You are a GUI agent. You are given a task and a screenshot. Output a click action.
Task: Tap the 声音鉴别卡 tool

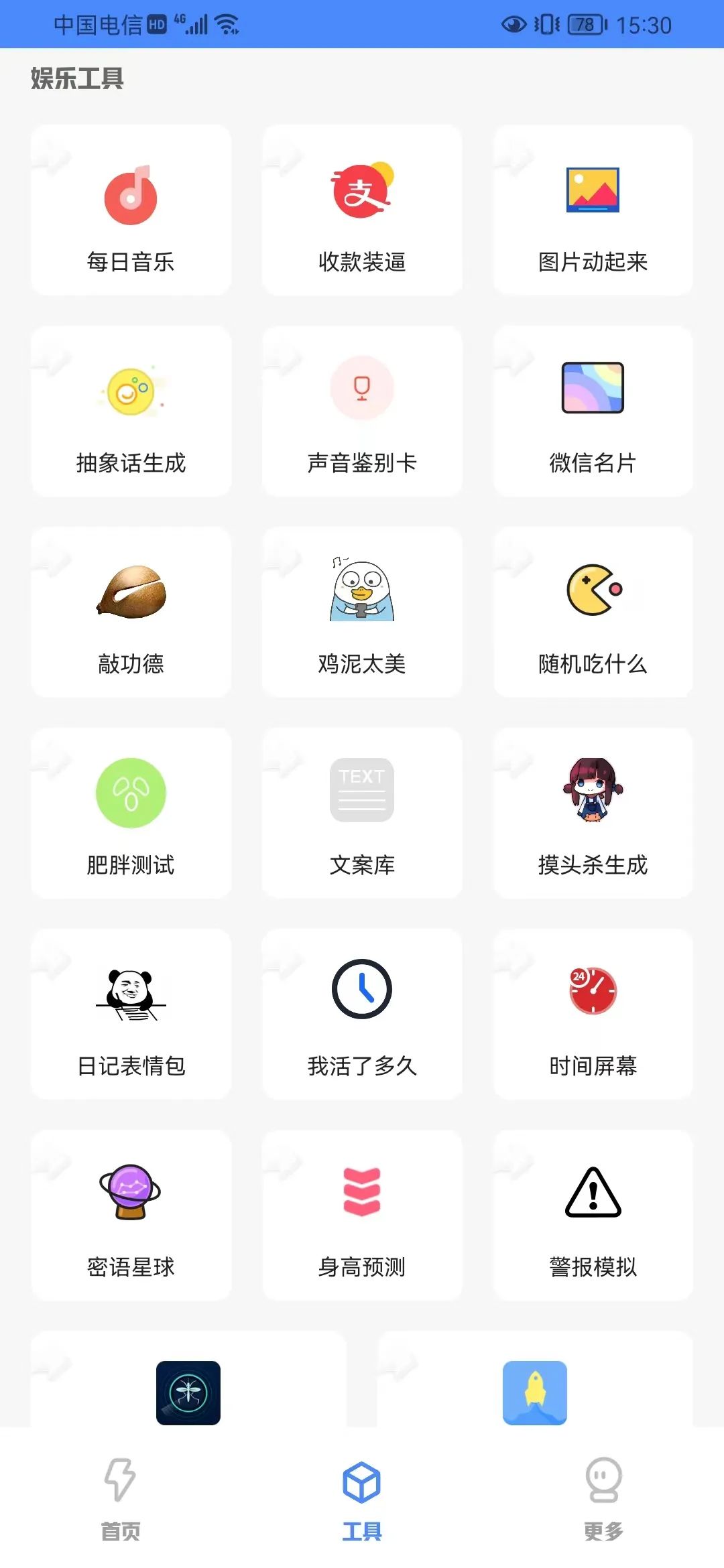(x=362, y=411)
